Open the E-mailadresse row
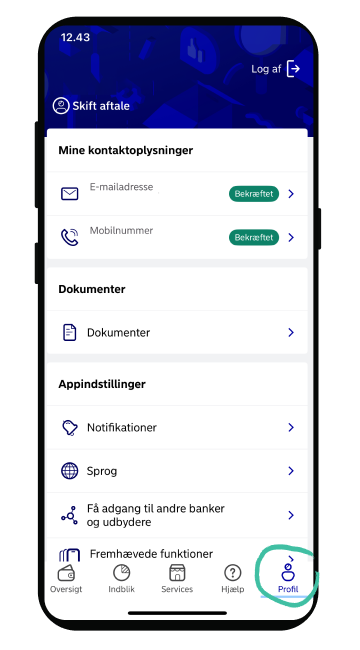The width and height of the screenshot is (360, 650). point(177,194)
